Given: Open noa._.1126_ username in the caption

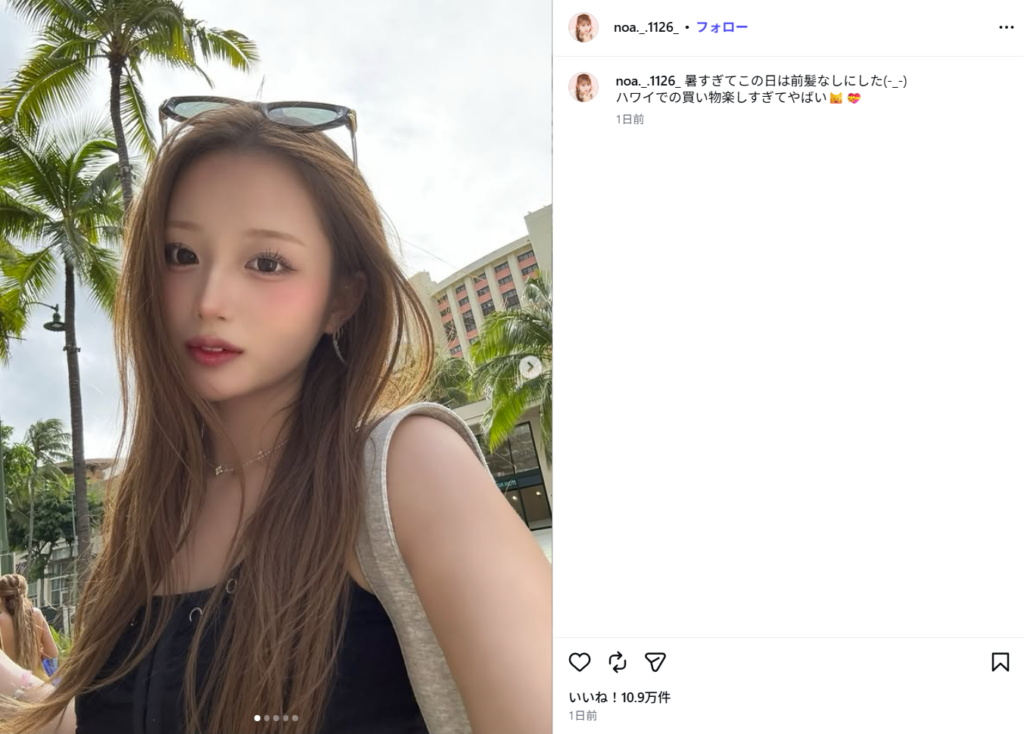Looking at the screenshot, I should point(648,81).
